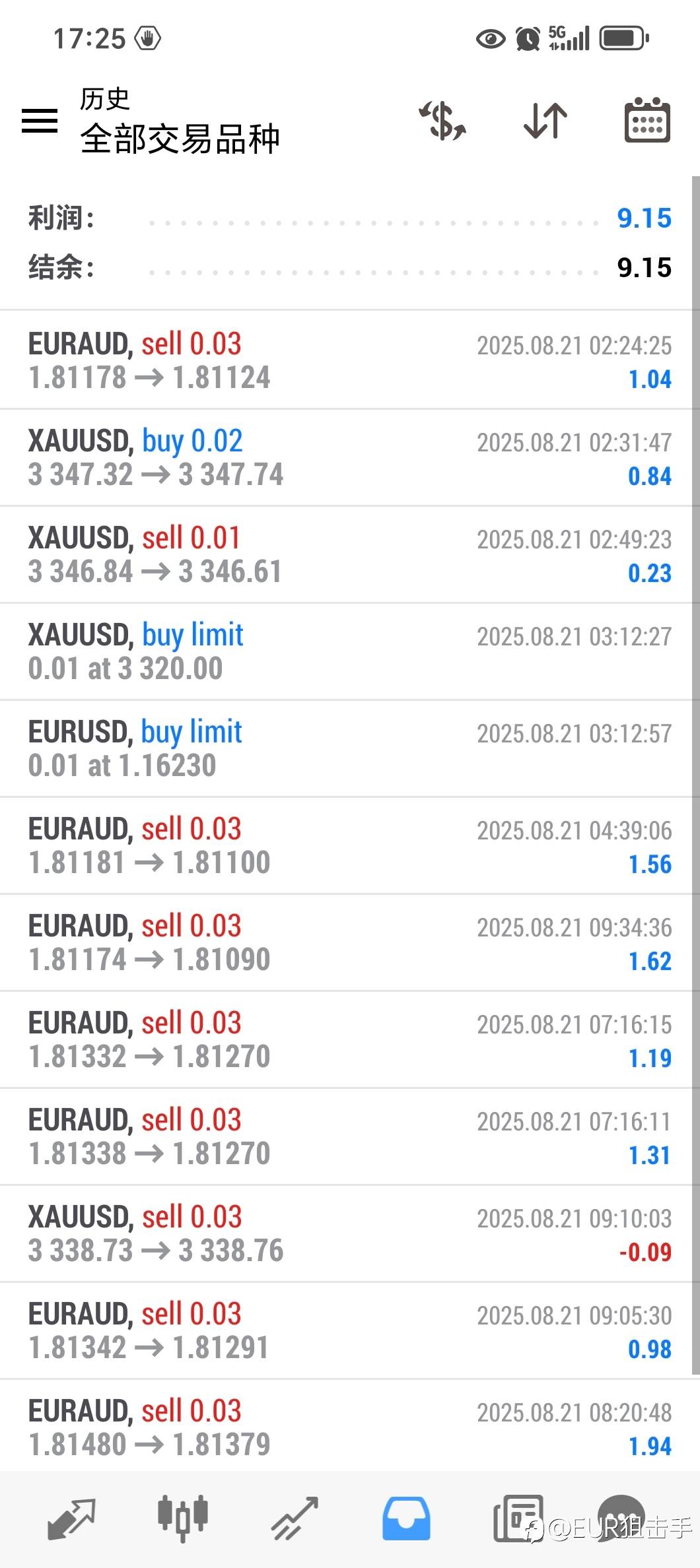Open the symbol filter dollar icon
Image resolution: width=700 pixels, height=1568 pixels.
(443, 121)
